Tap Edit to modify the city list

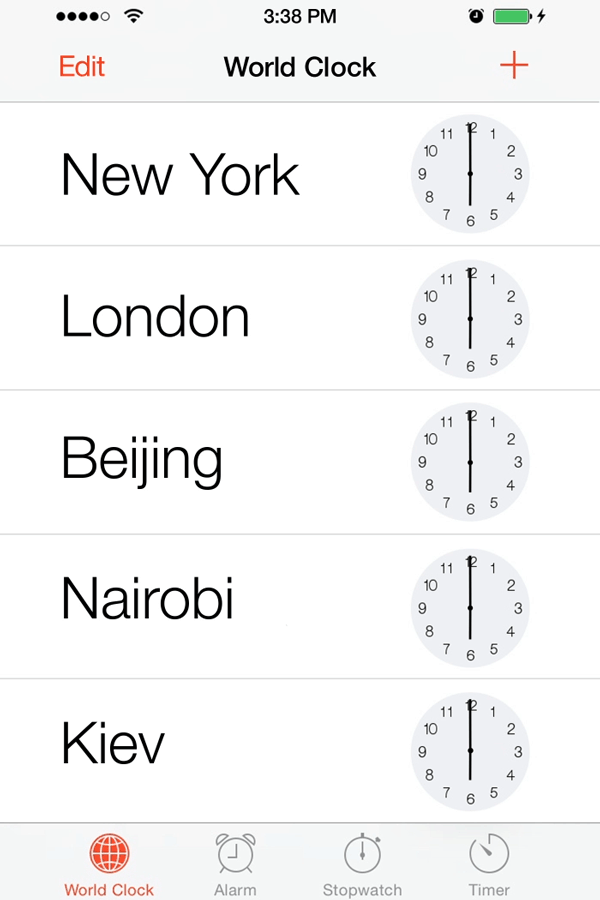(82, 67)
